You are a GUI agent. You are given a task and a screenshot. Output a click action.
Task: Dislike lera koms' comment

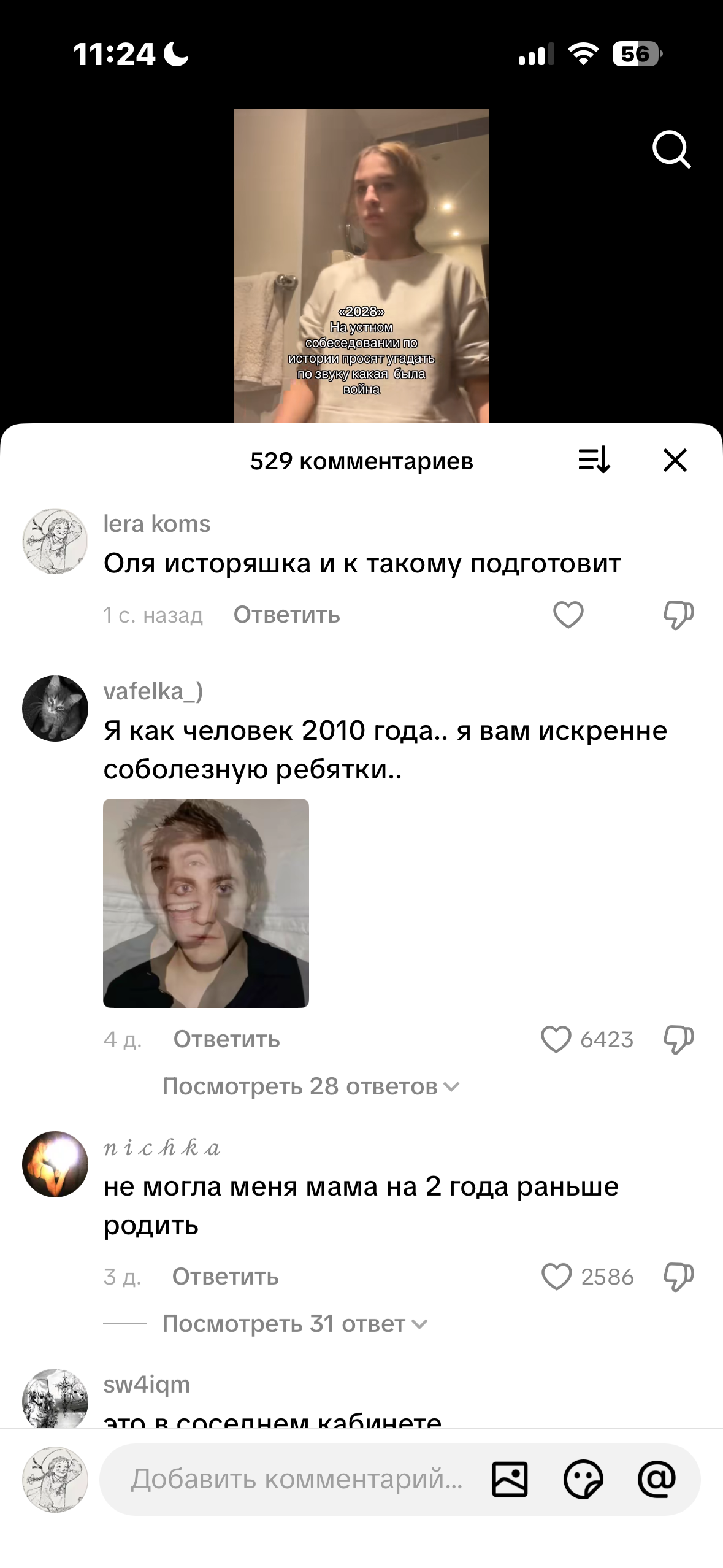tap(678, 615)
